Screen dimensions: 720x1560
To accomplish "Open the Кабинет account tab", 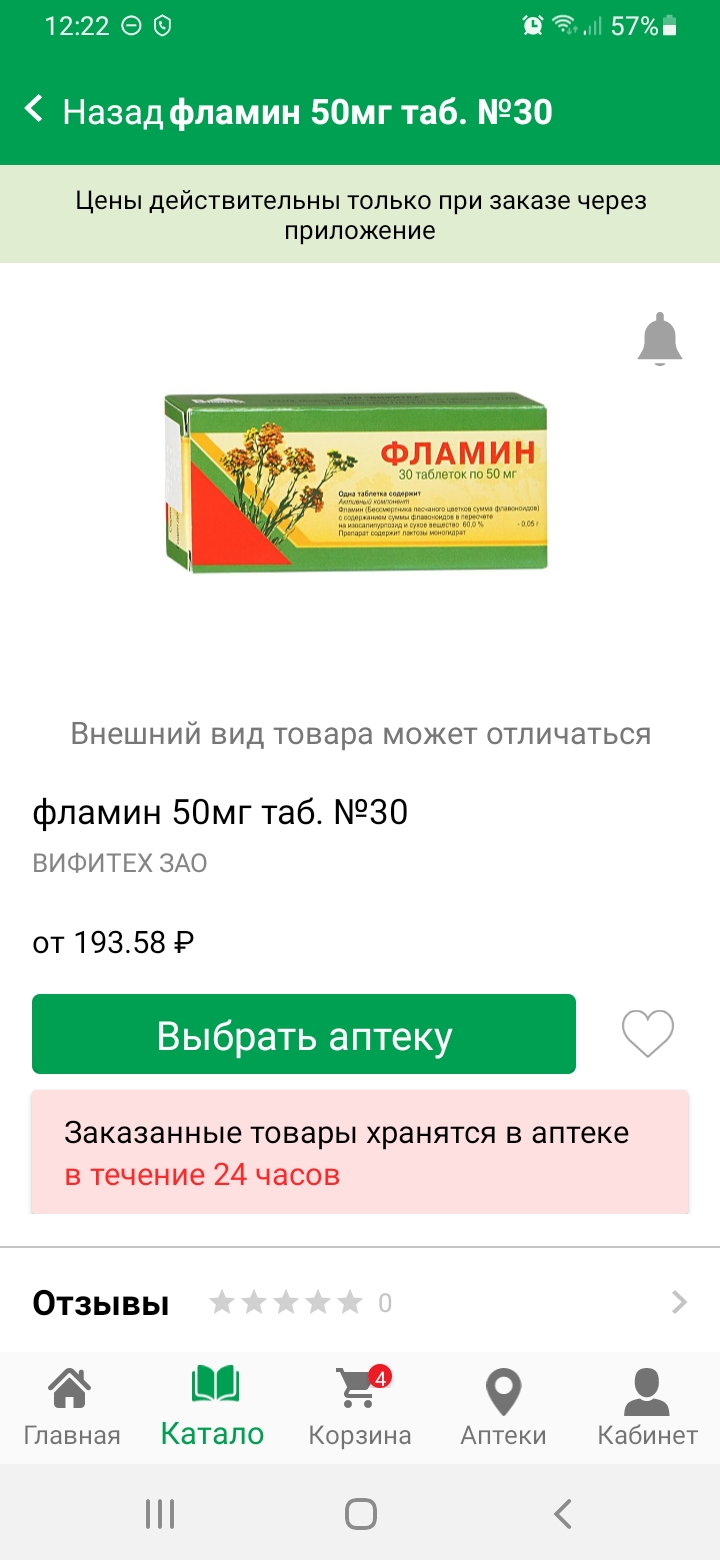I will [x=647, y=1408].
